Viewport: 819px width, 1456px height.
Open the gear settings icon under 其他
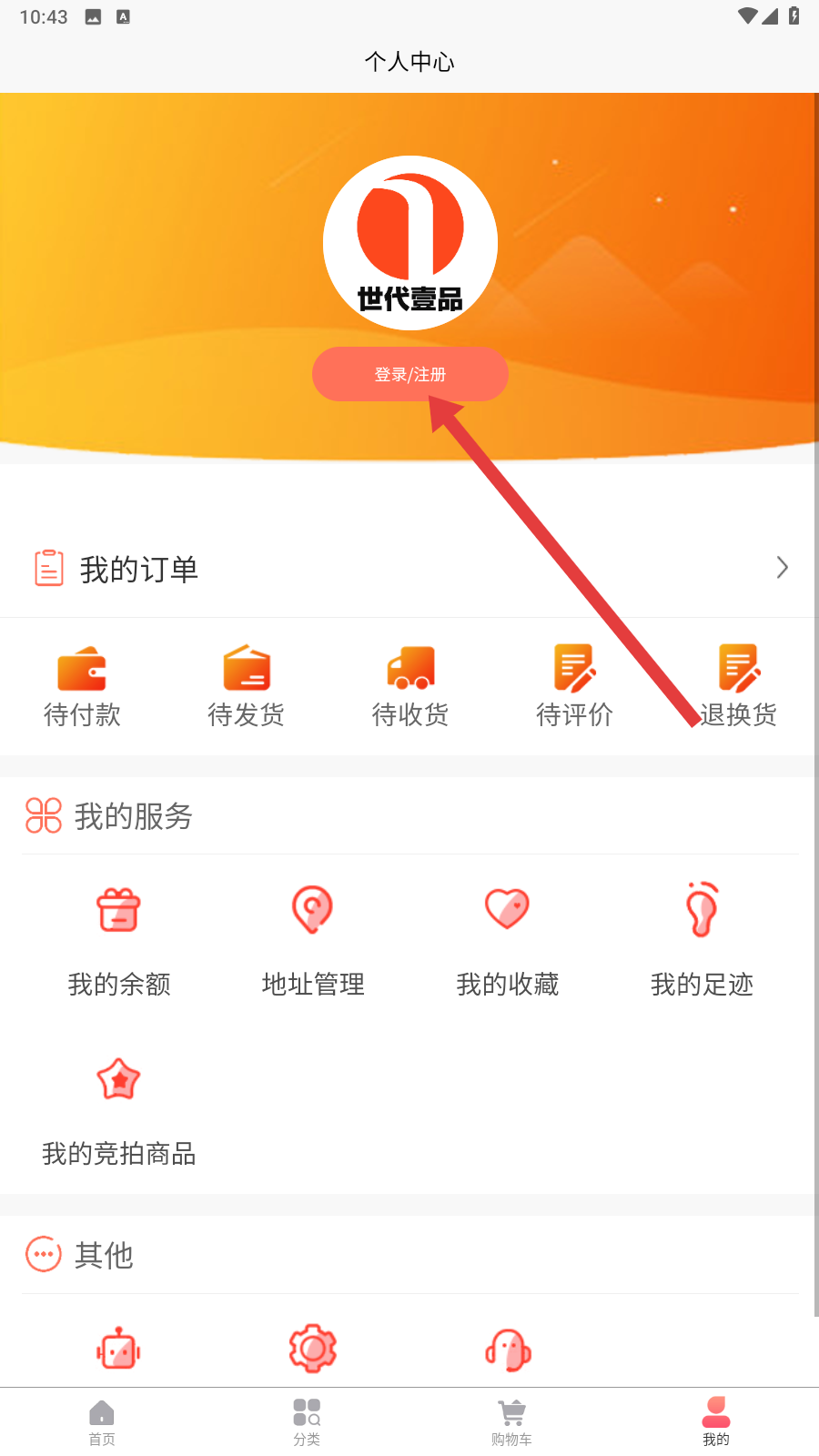coord(313,1349)
